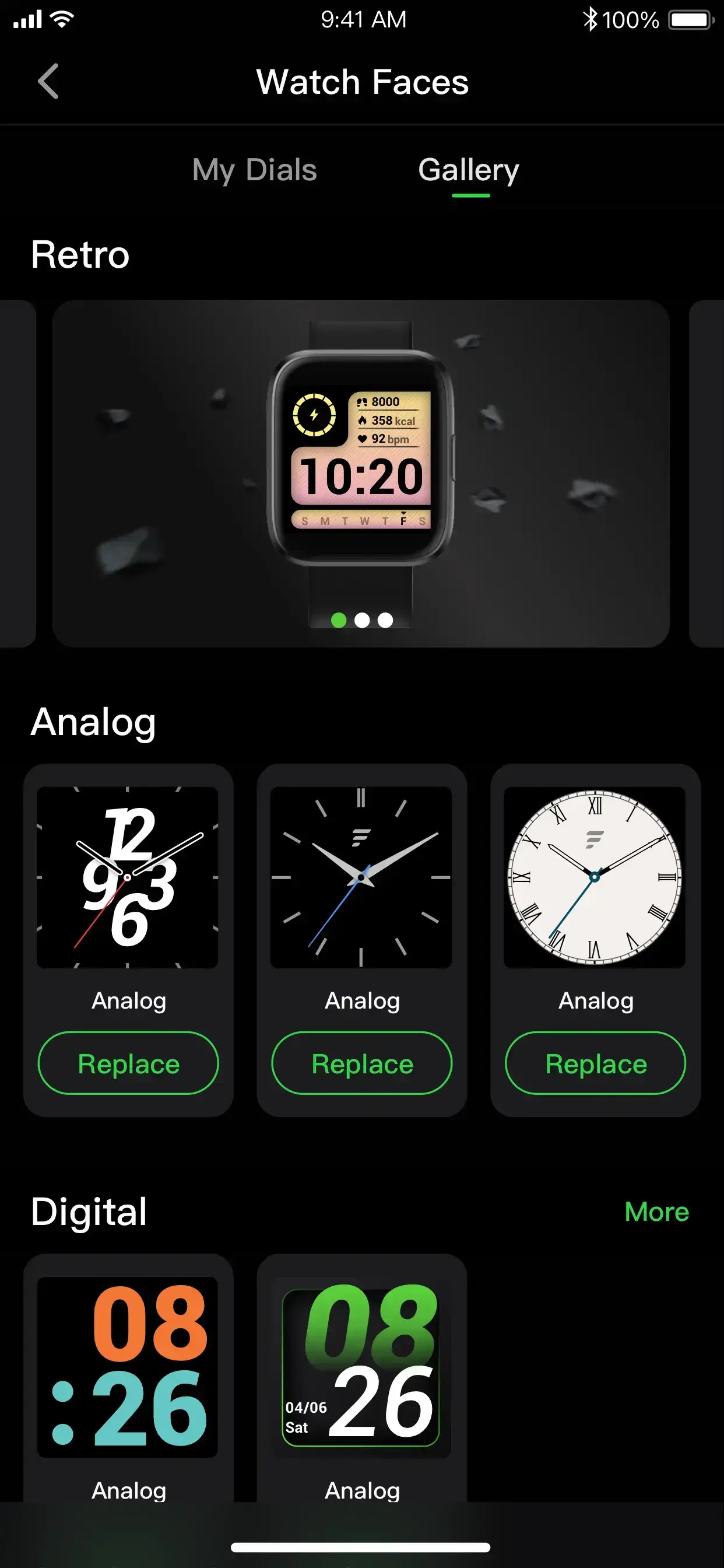Image resolution: width=724 pixels, height=1568 pixels.
Task: Select the first carousel dot under Retro face
Action: point(339,620)
